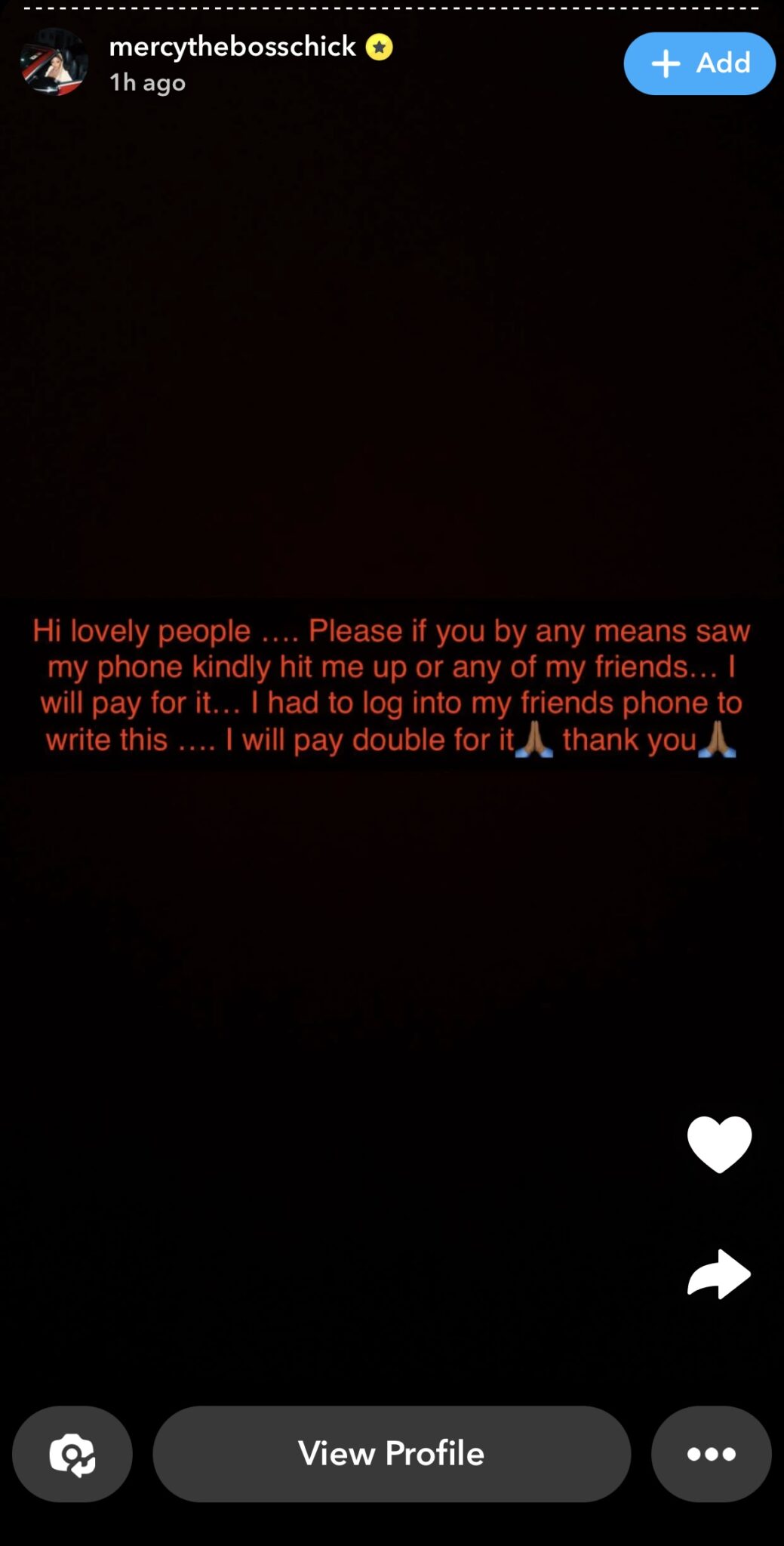This screenshot has width=784, height=1546.
Task: Reply with a camera snap
Action: pyautogui.click(x=72, y=1453)
